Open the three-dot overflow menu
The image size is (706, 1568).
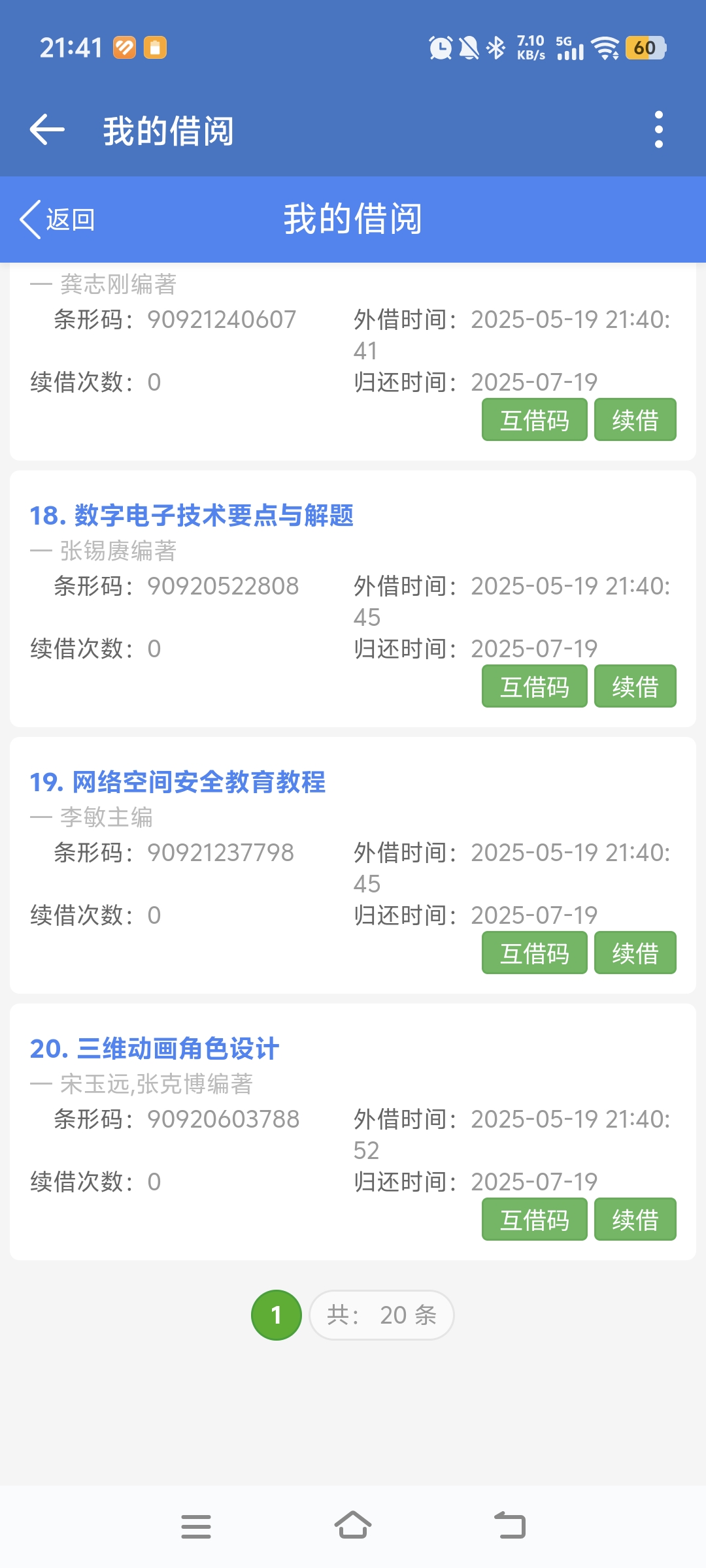(x=658, y=129)
